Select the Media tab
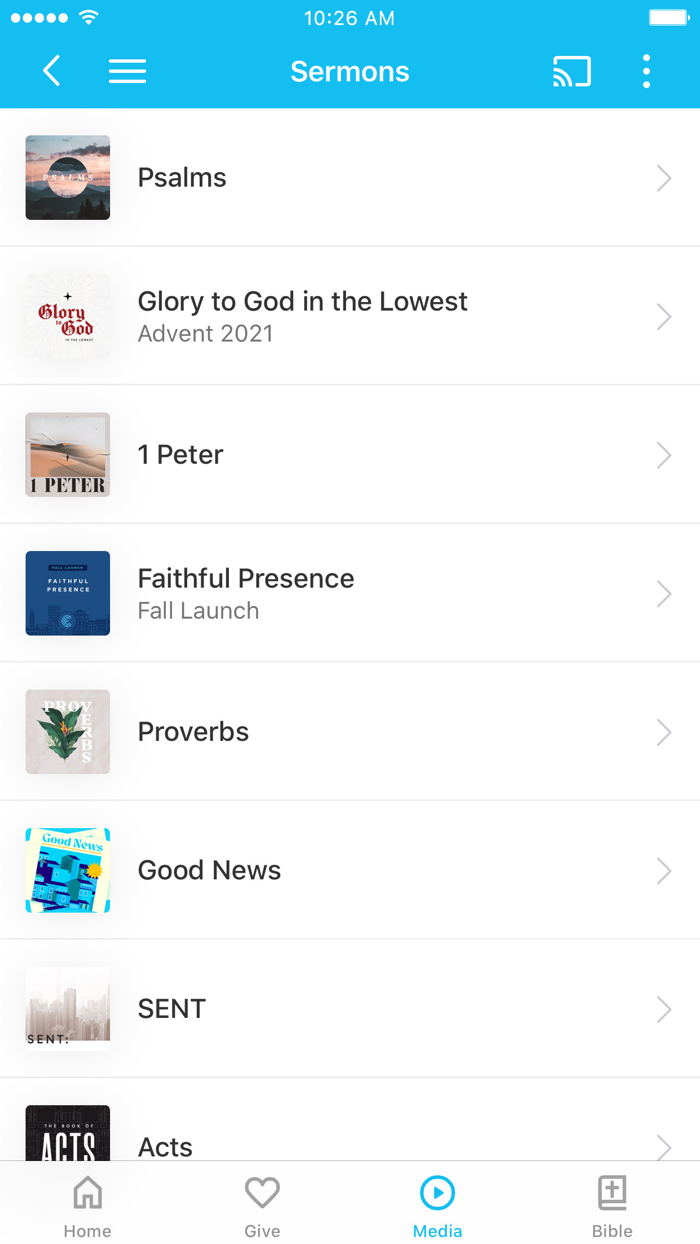Screen dimensions: 700x1244 coord(437,1206)
